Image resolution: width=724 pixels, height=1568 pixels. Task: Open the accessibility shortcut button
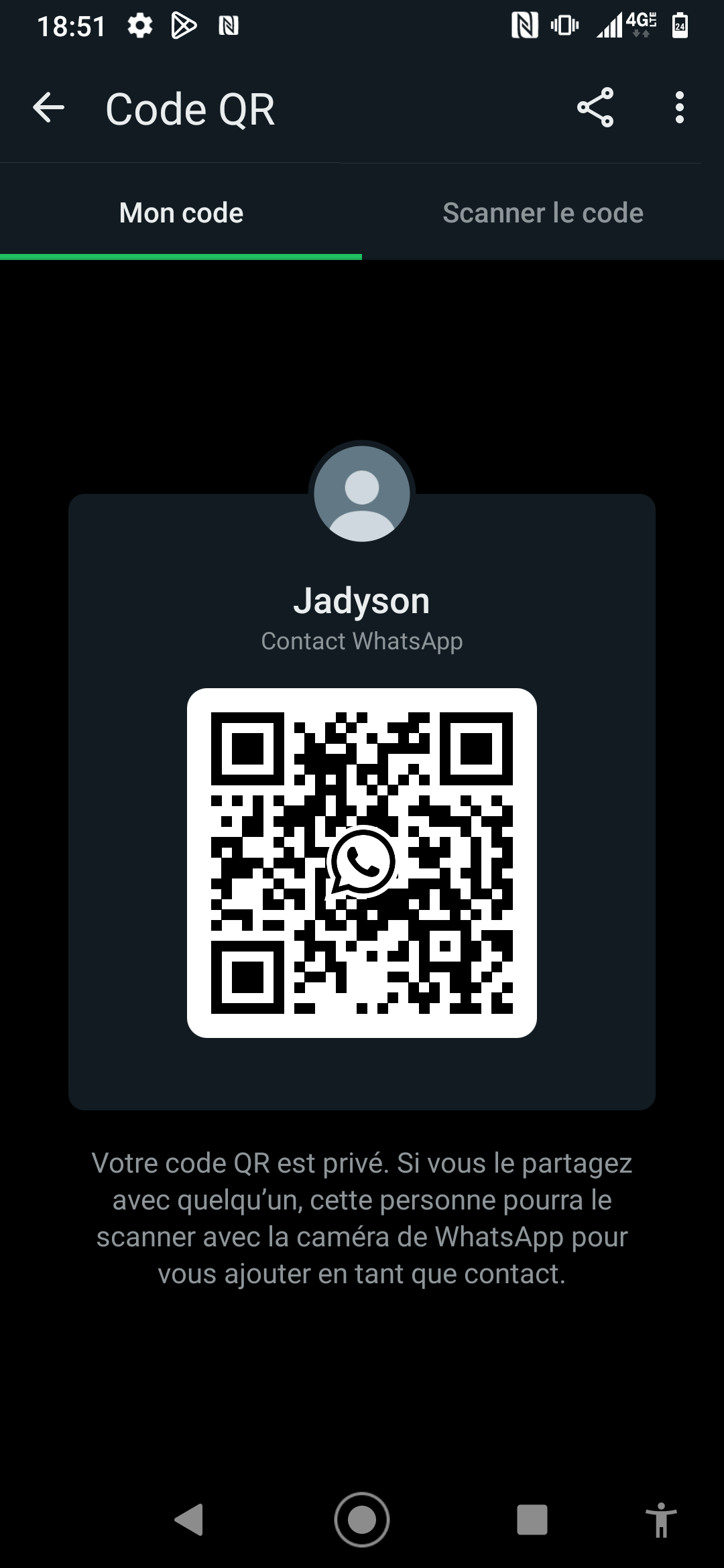(661, 1519)
